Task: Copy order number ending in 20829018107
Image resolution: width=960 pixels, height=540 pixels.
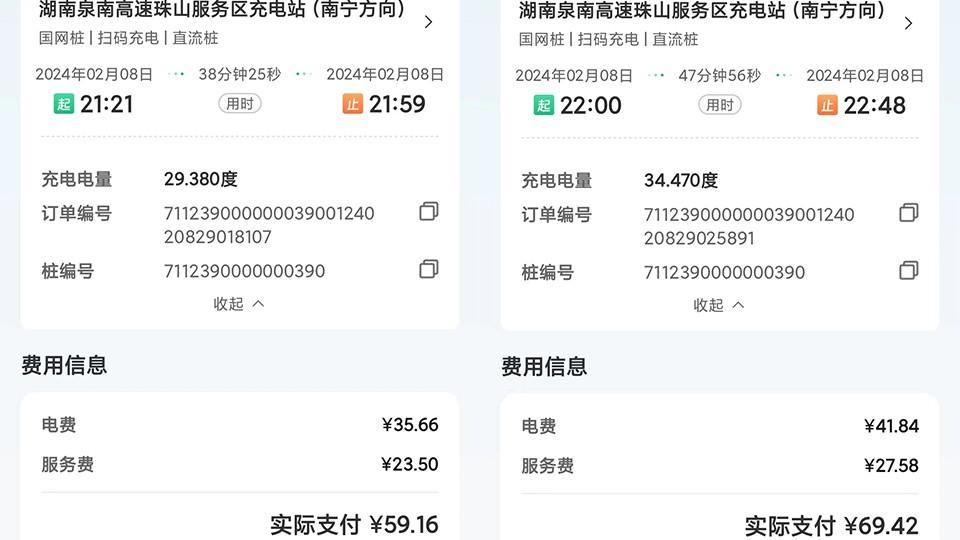Action: click(428, 211)
